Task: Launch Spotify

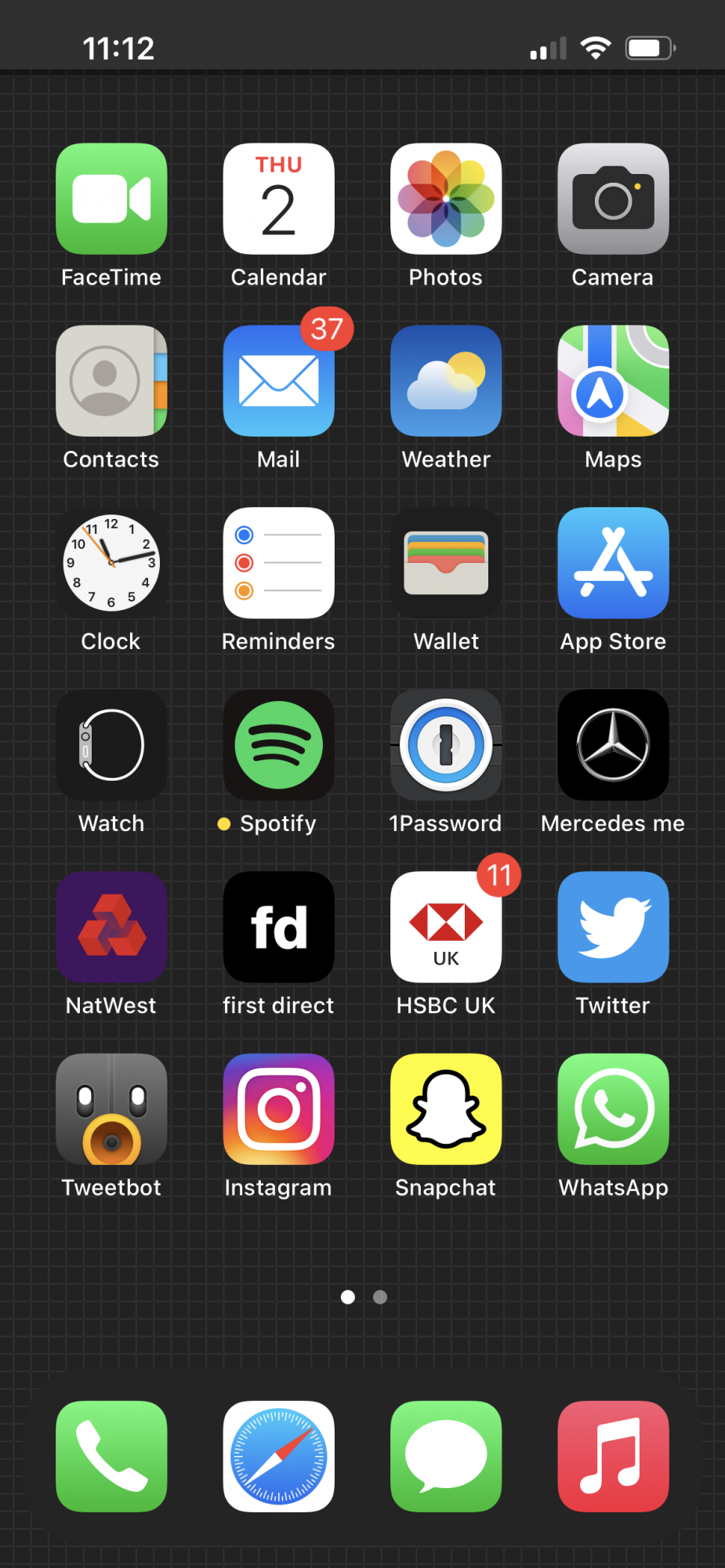Action: pyautogui.click(x=278, y=745)
